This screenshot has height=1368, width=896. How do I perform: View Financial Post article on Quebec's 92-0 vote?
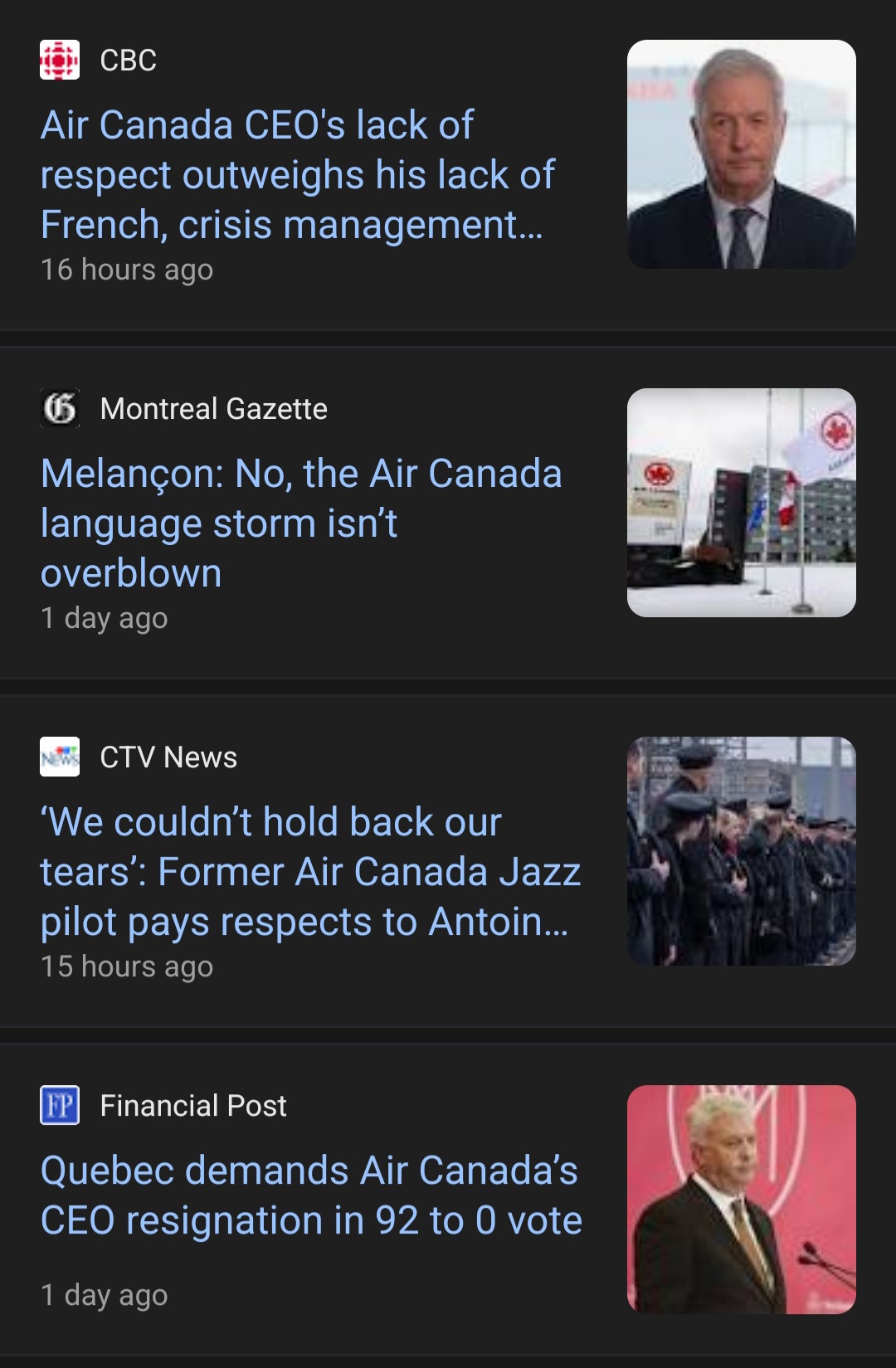pos(310,1195)
